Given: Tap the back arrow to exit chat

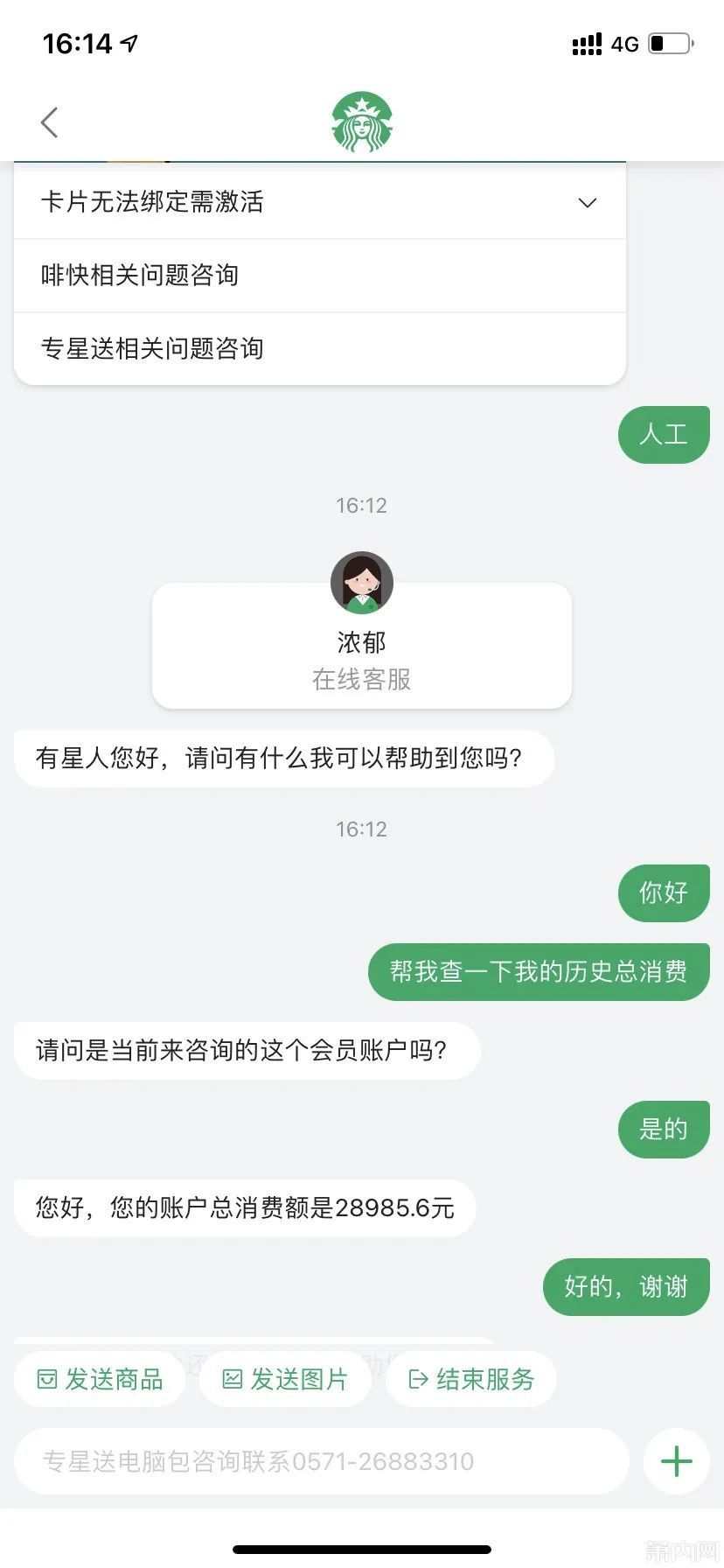Looking at the screenshot, I should [49, 122].
